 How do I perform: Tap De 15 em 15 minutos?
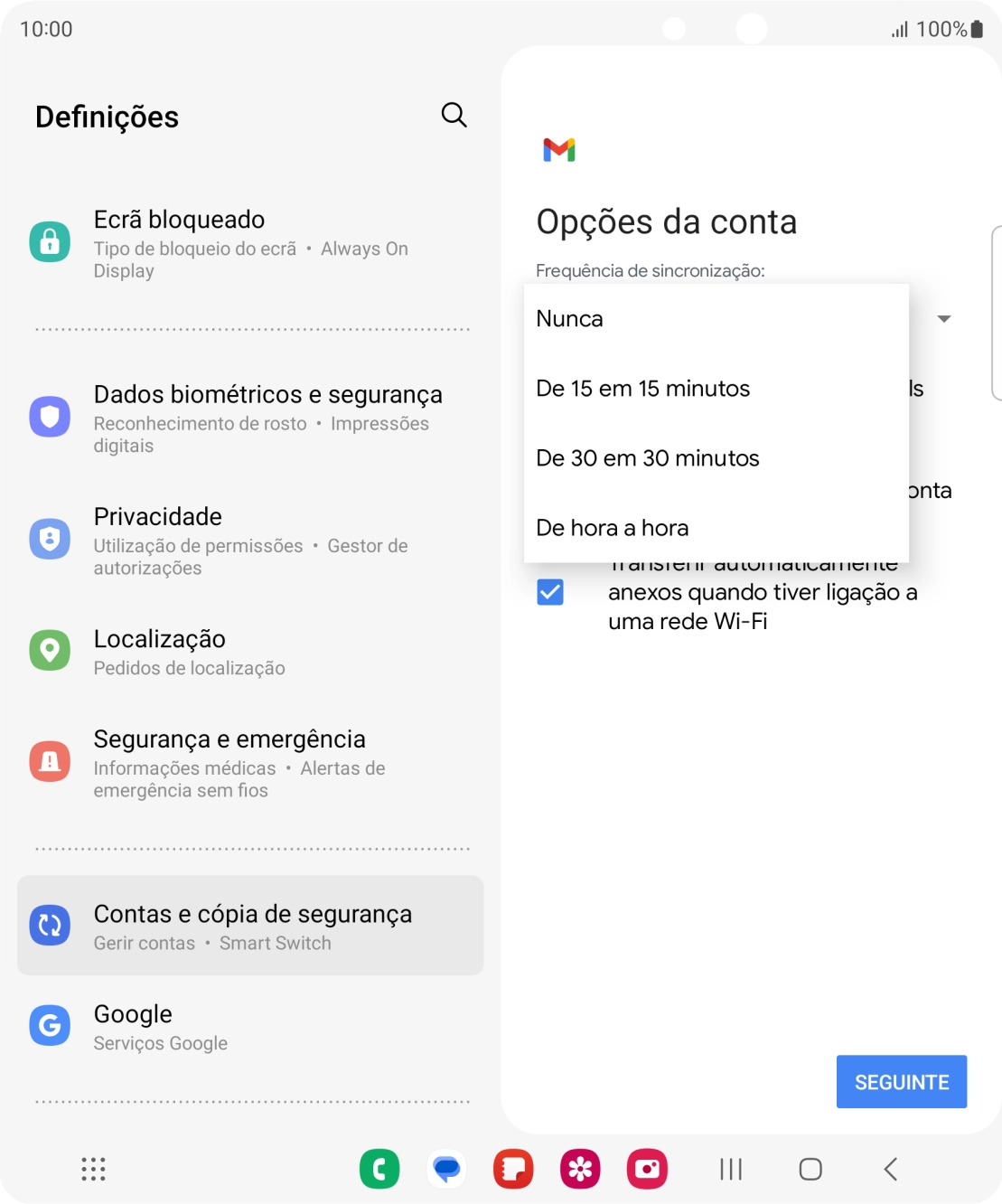tap(642, 388)
